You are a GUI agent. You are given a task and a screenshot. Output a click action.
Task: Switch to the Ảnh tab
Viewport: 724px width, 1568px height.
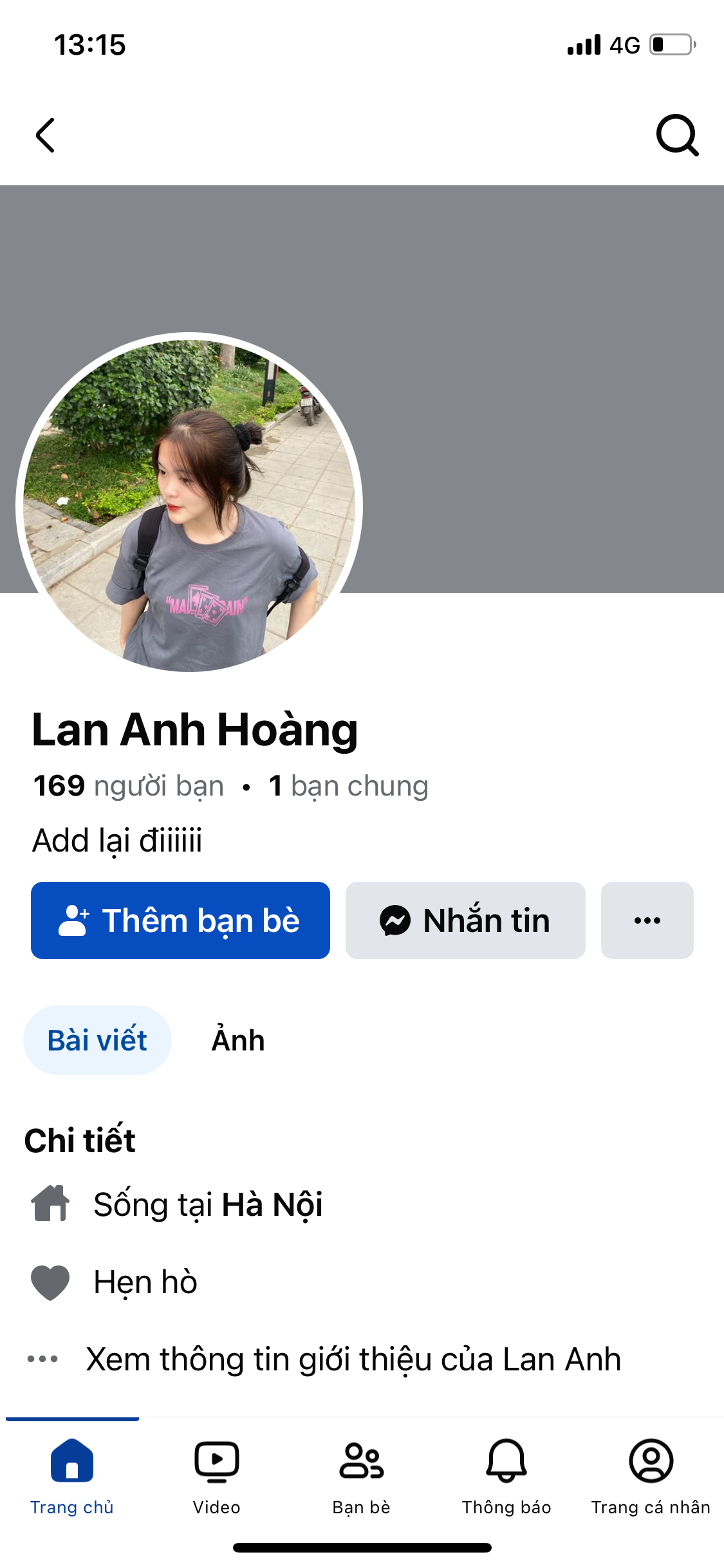[238, 1040]
